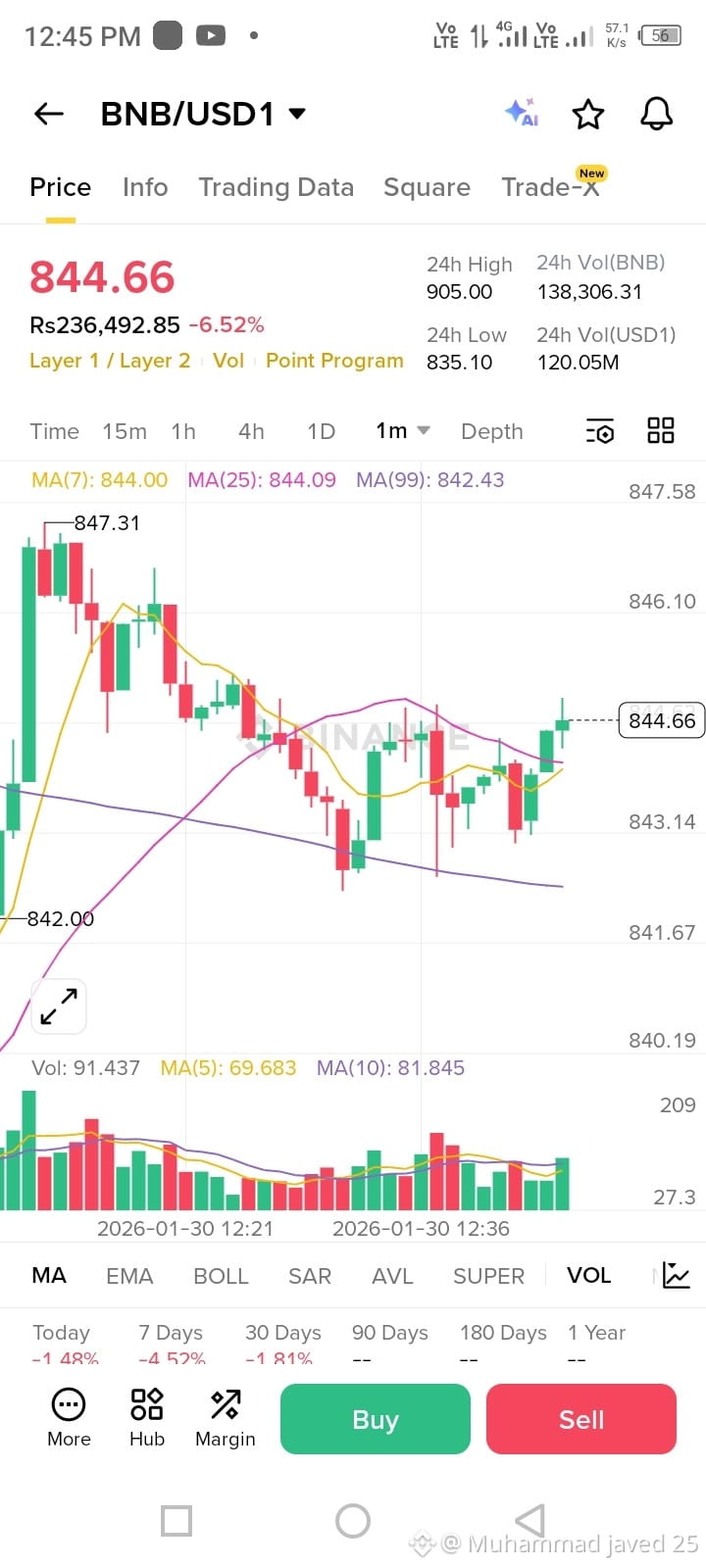Add pair to favorites with star
The height and width of the screenshot is (1568, 706).
click(588, 115)
